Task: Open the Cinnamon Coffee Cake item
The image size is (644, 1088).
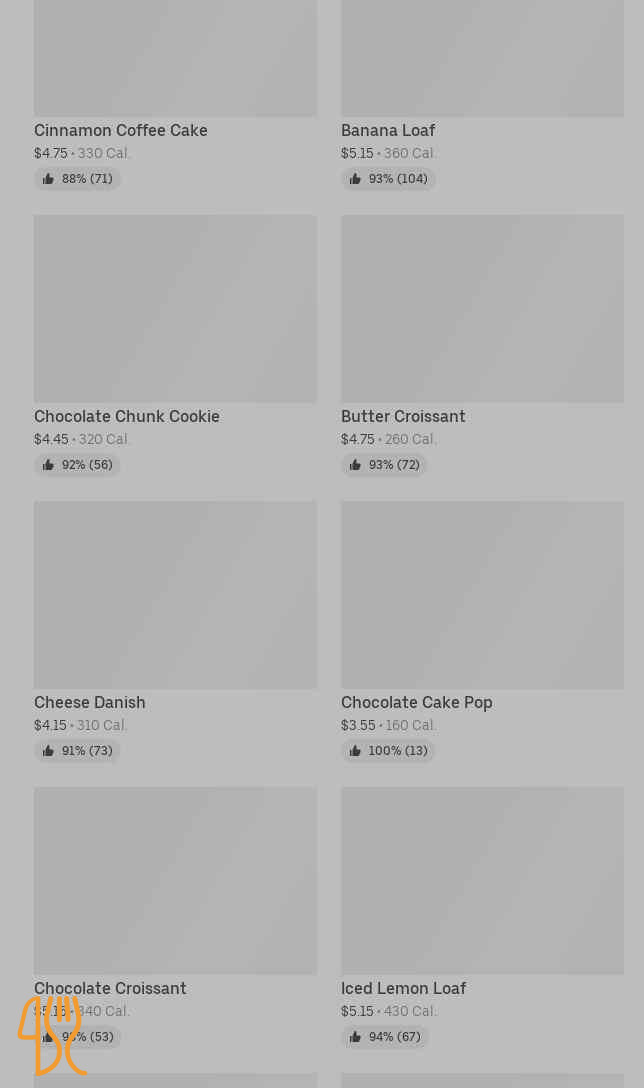Action: pos(175,60)
